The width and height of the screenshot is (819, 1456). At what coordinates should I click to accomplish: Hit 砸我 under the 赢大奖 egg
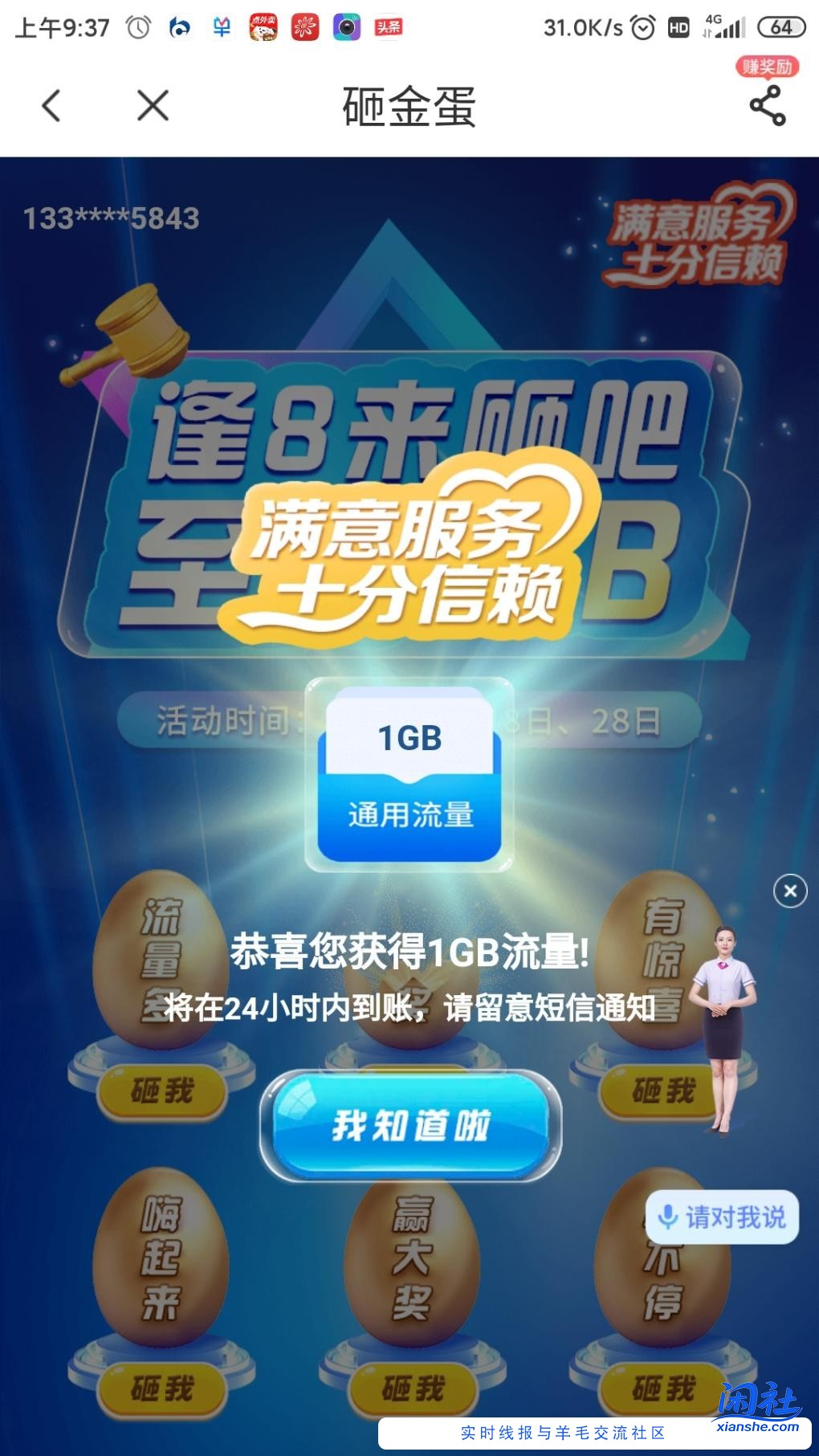point(412,1389)
